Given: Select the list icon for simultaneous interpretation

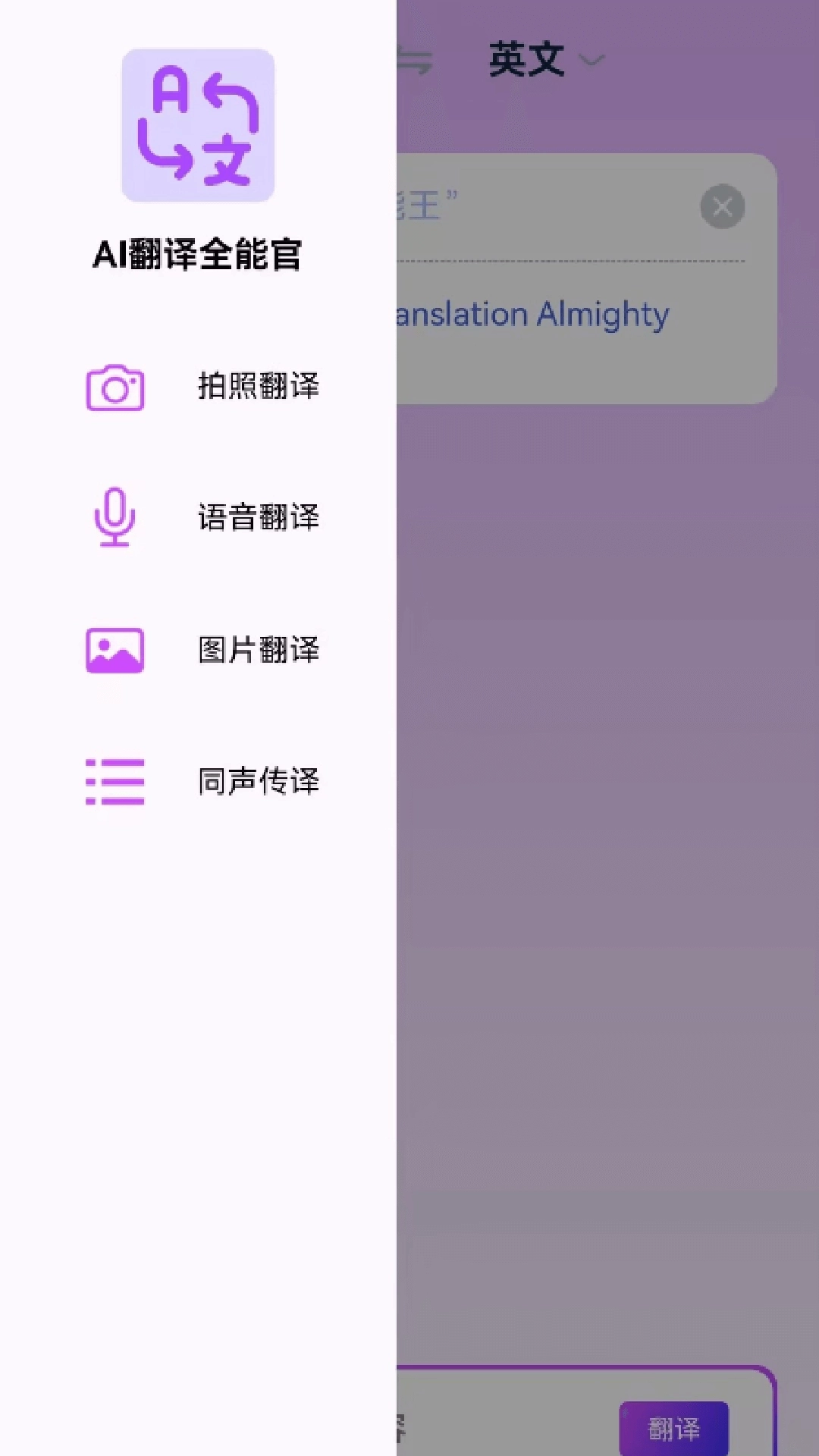Looking at the screenshot, I should coord(114,781).
